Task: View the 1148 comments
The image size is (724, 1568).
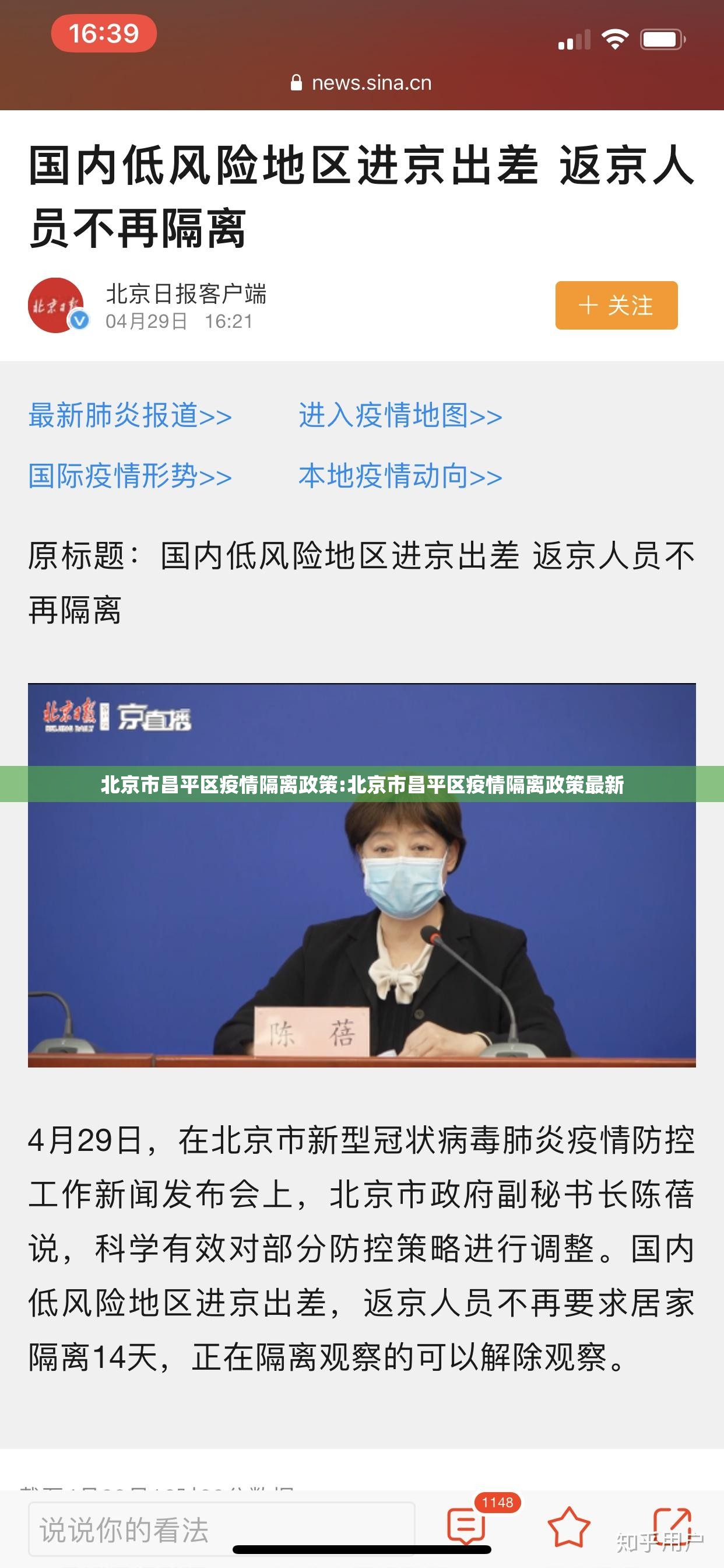Action: pyautogui.click(x=467, y=1527)
